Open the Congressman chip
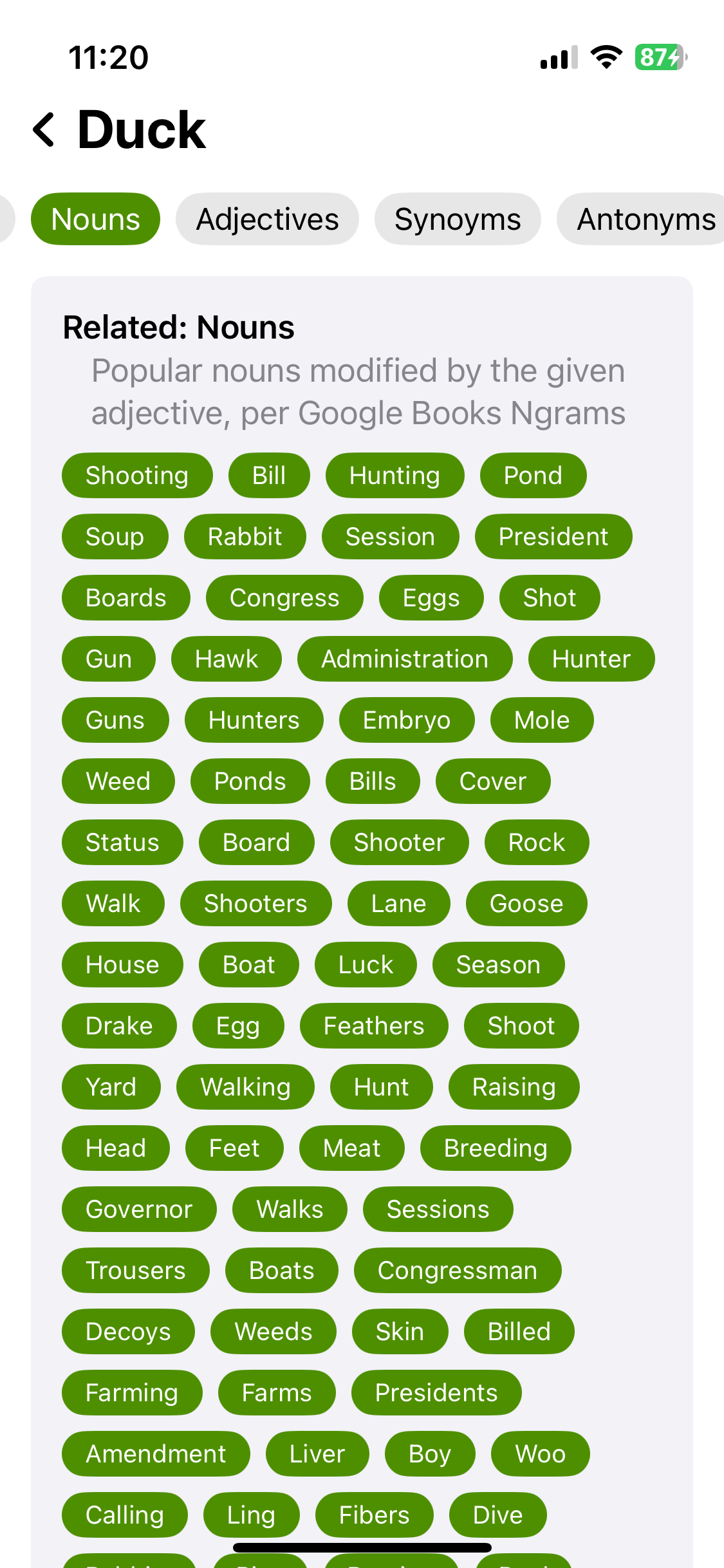The width and height of the screenshot is (724, 1568). click(x=457, y=1271)
